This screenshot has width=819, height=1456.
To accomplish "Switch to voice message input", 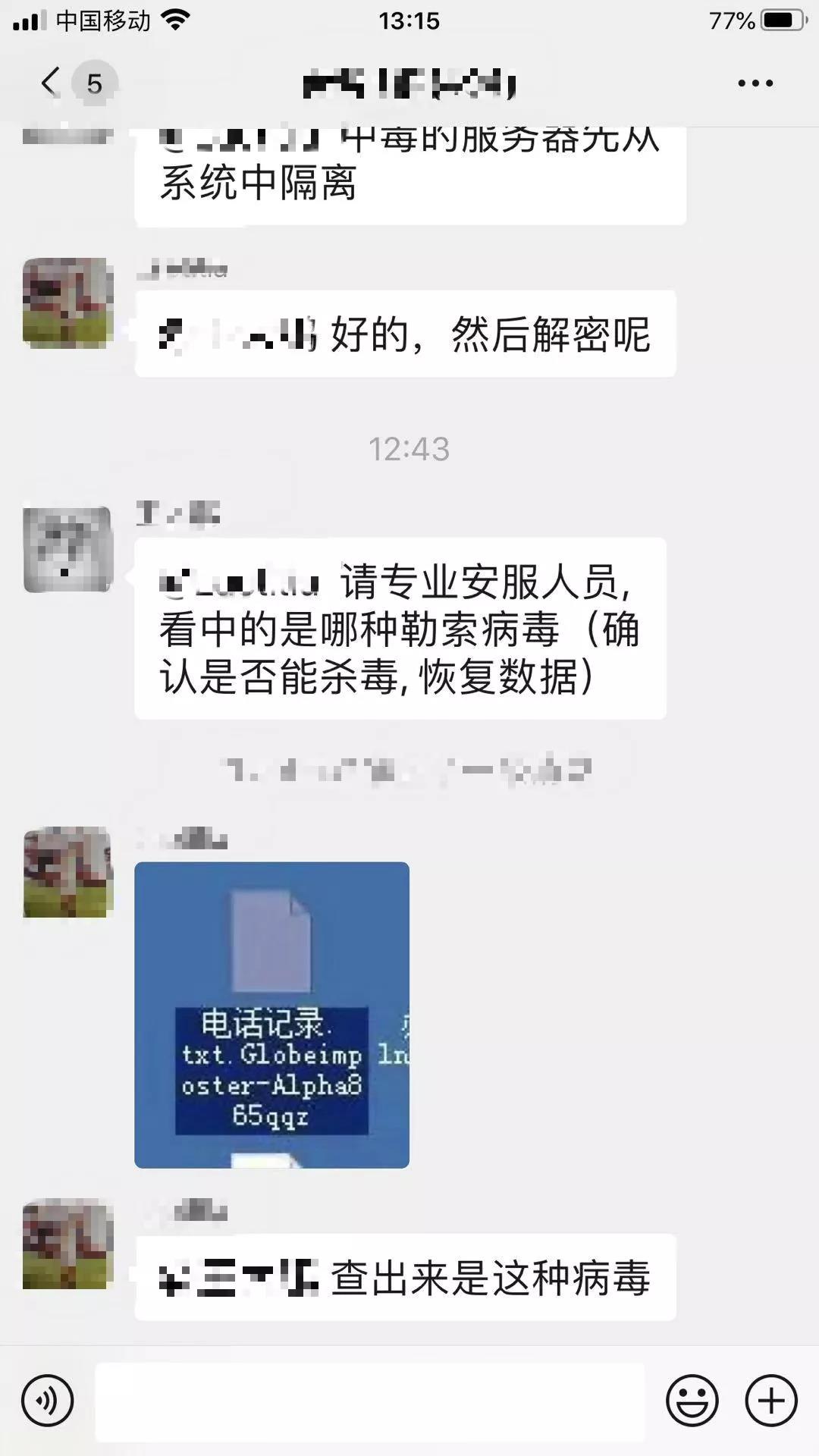I will tap(48, 1401).
